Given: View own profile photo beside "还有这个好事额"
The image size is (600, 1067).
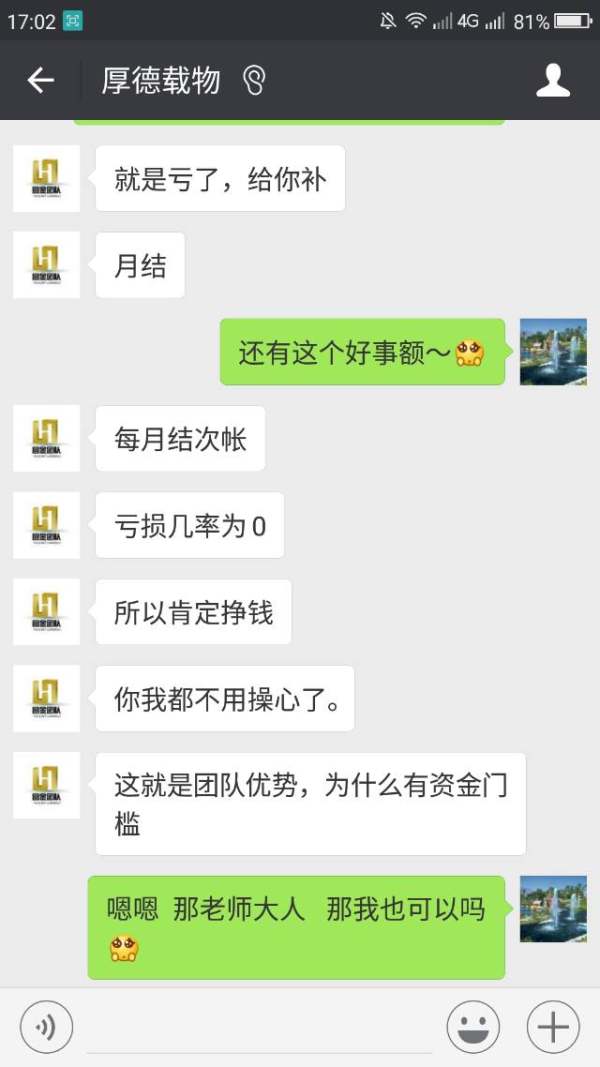Looking at the screenshot, I should [553, 352].
